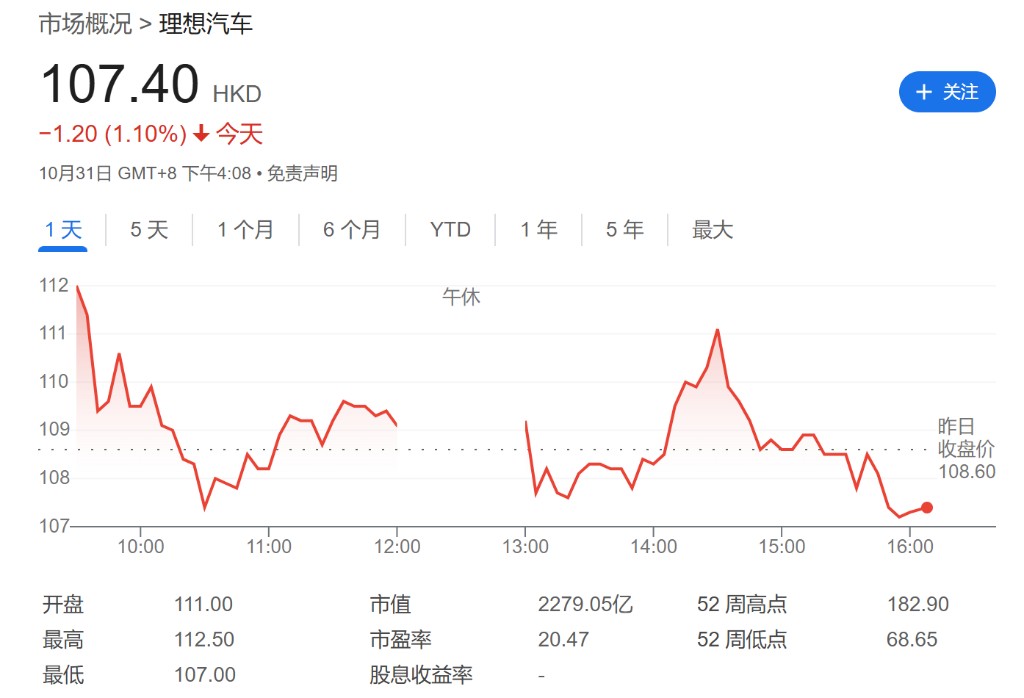This screenshot has height=698, width=1024.
Task: Select the 1 天 time range tab
Action: click(x=63, y=230)
